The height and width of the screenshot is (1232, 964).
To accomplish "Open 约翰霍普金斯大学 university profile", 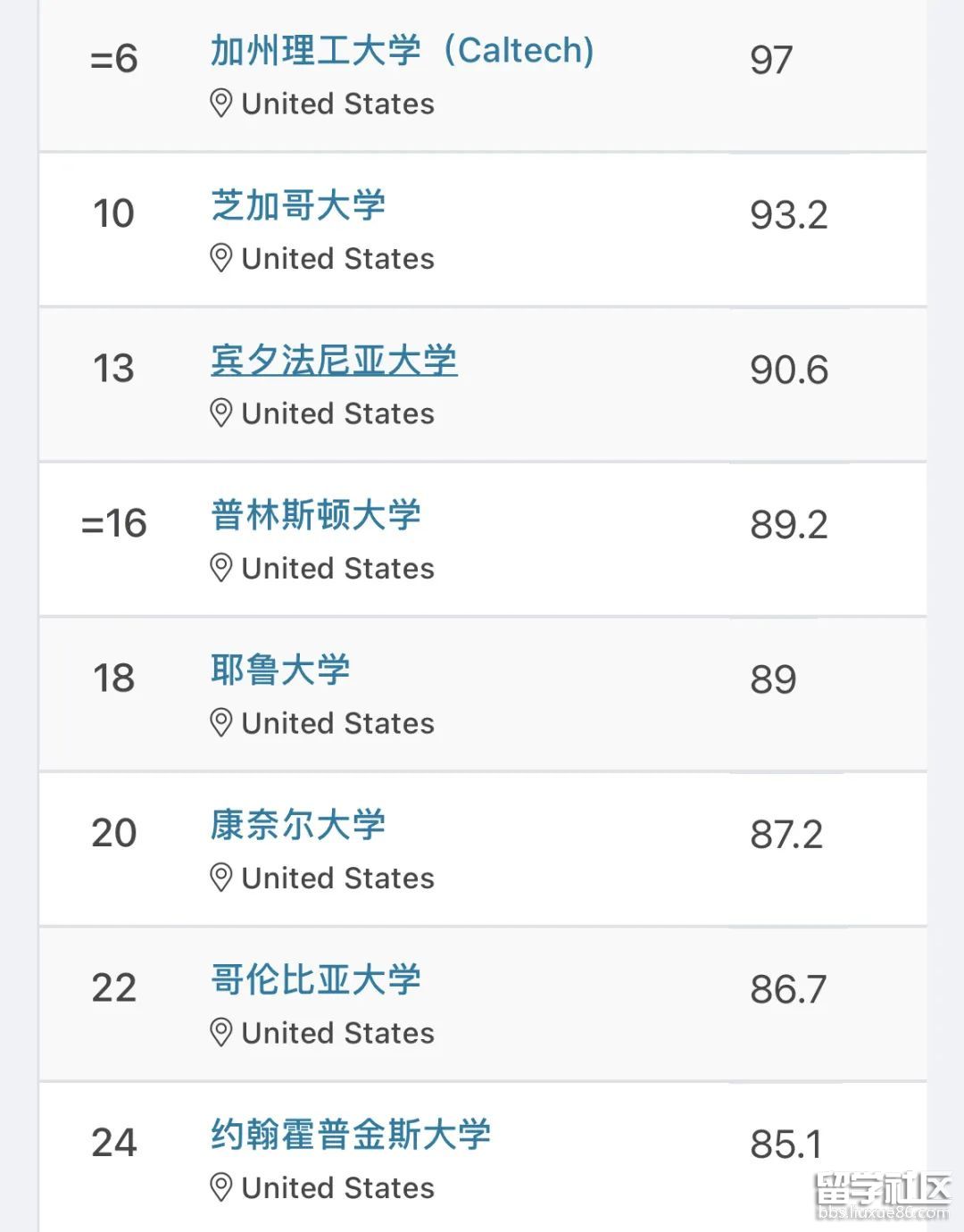I will coord(351,1135).
